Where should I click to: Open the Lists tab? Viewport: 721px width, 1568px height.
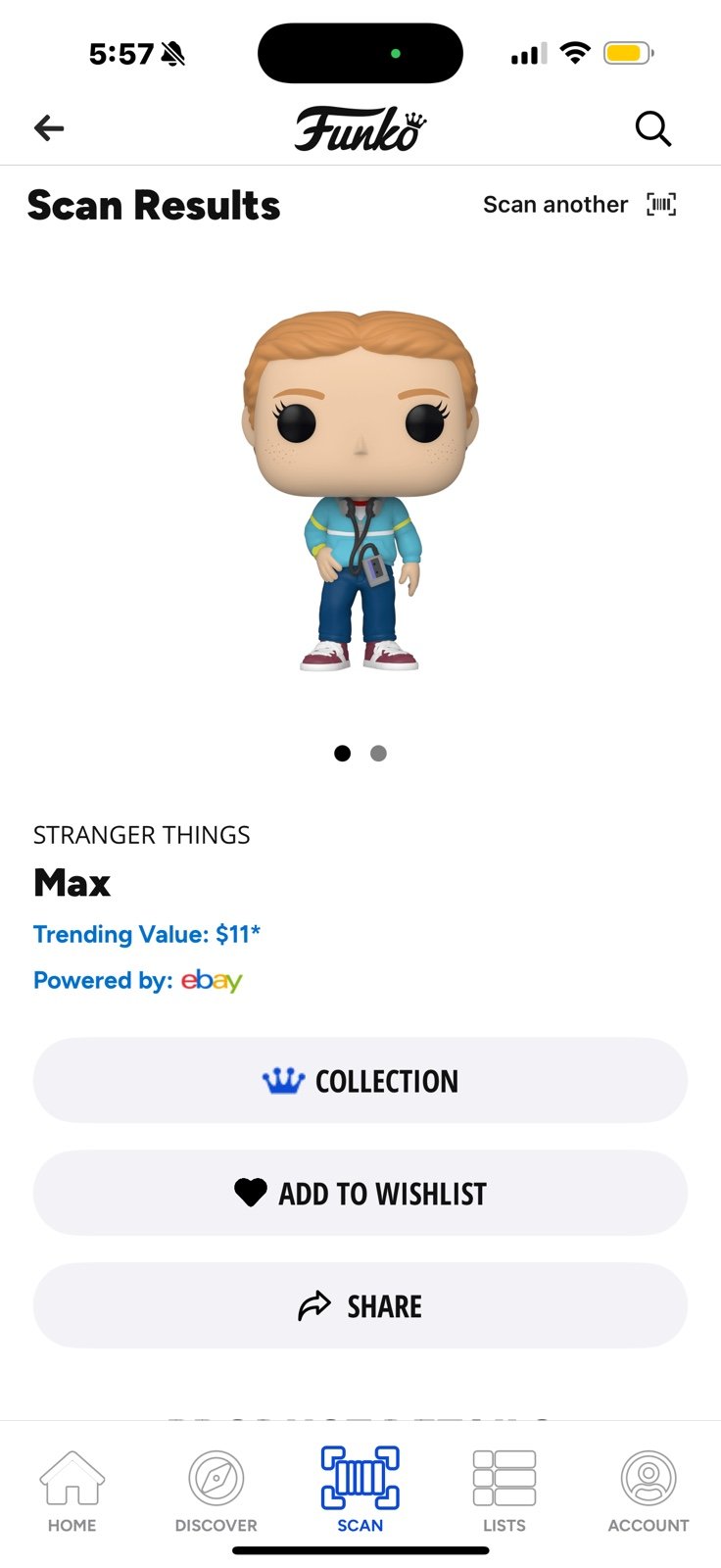tap(505, 1492)
